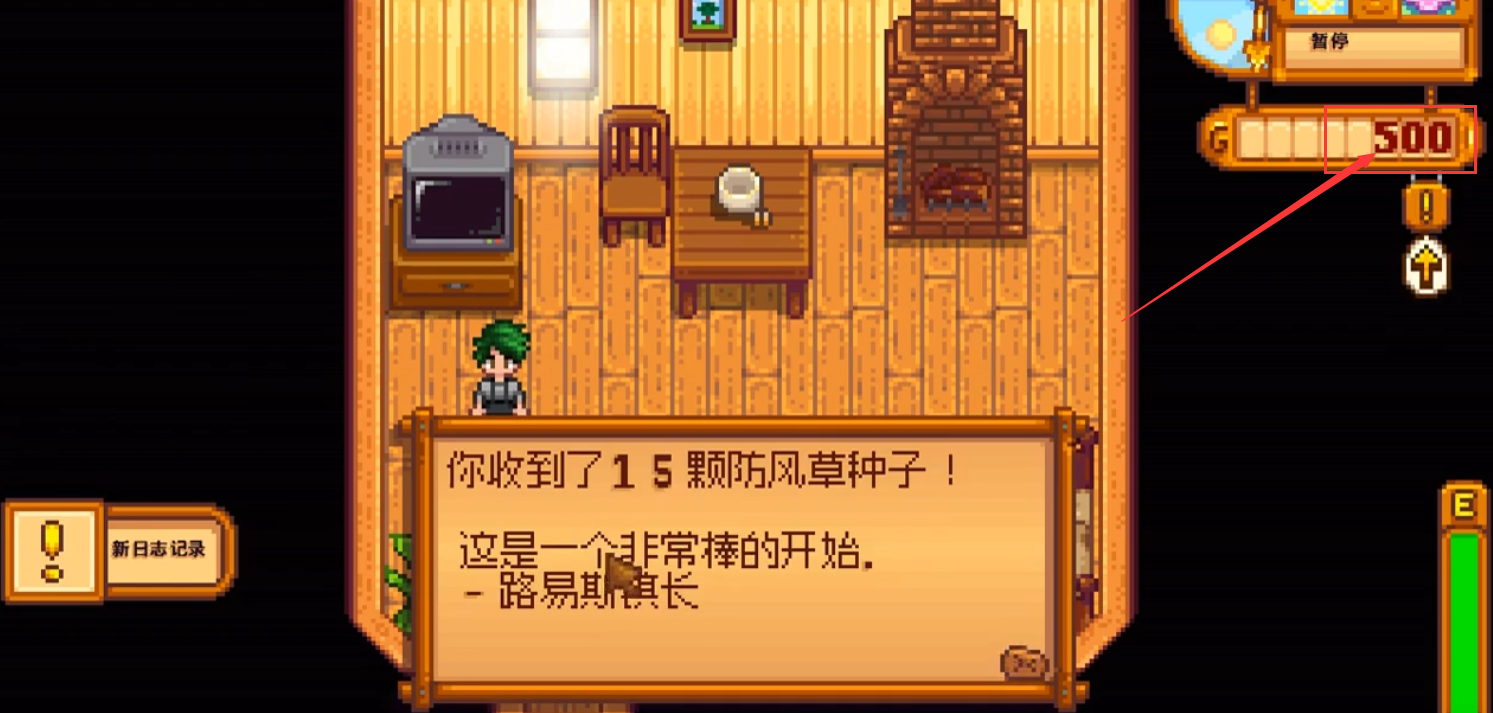
Task: Open the journal exclamation icon under gold
Action: click(x=1425, y=207)
